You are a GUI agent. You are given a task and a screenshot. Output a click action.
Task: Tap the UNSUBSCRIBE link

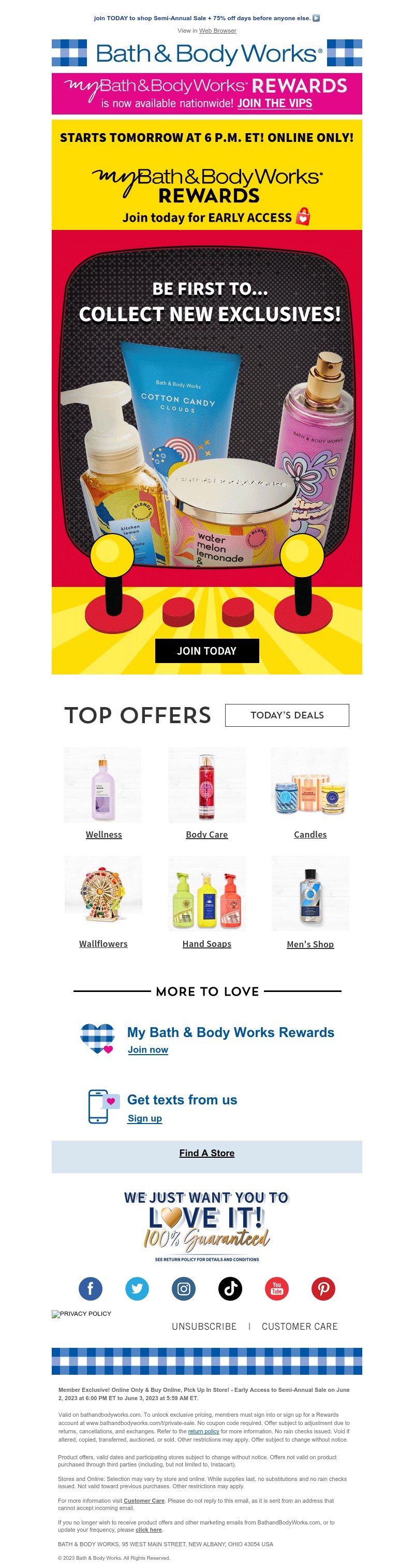[204, 1326]
